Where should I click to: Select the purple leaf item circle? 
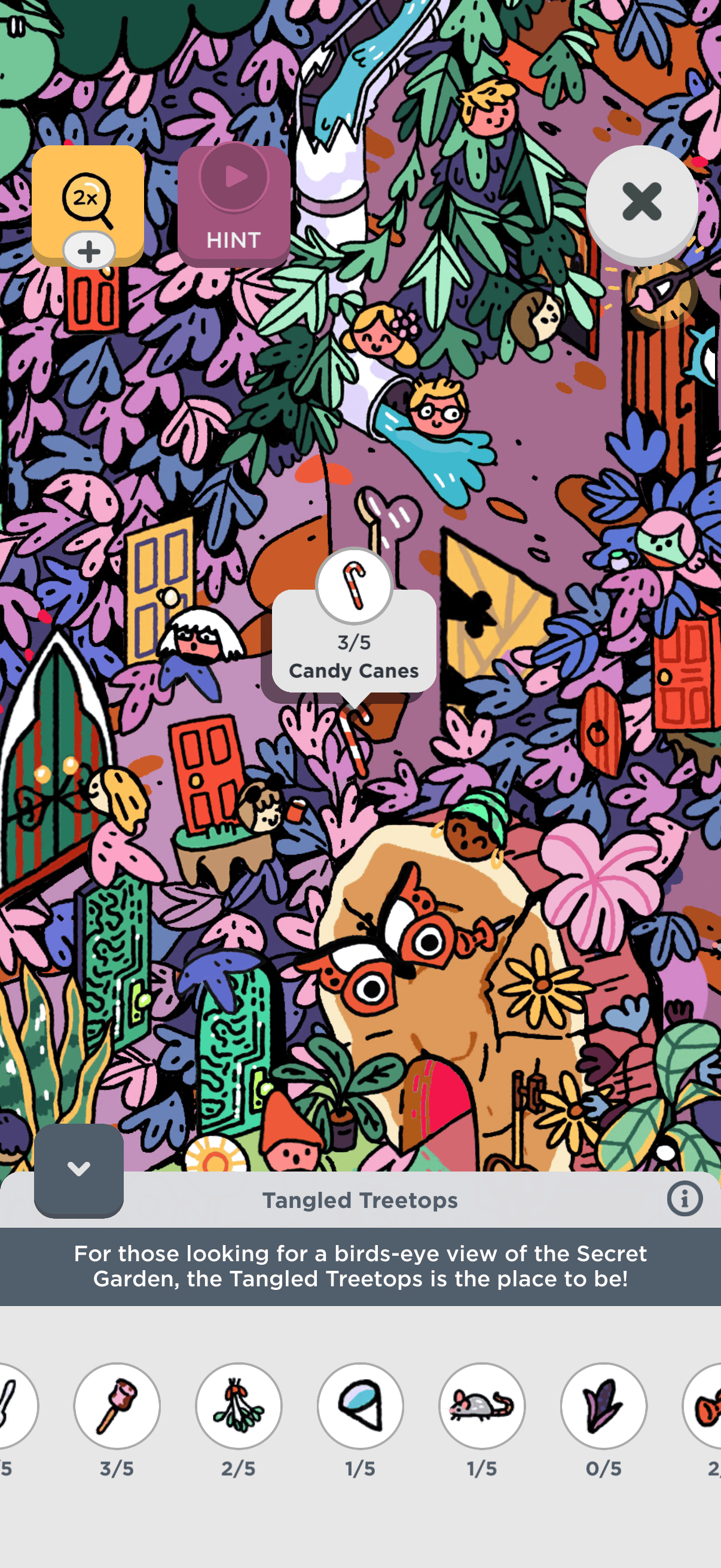604,1405
